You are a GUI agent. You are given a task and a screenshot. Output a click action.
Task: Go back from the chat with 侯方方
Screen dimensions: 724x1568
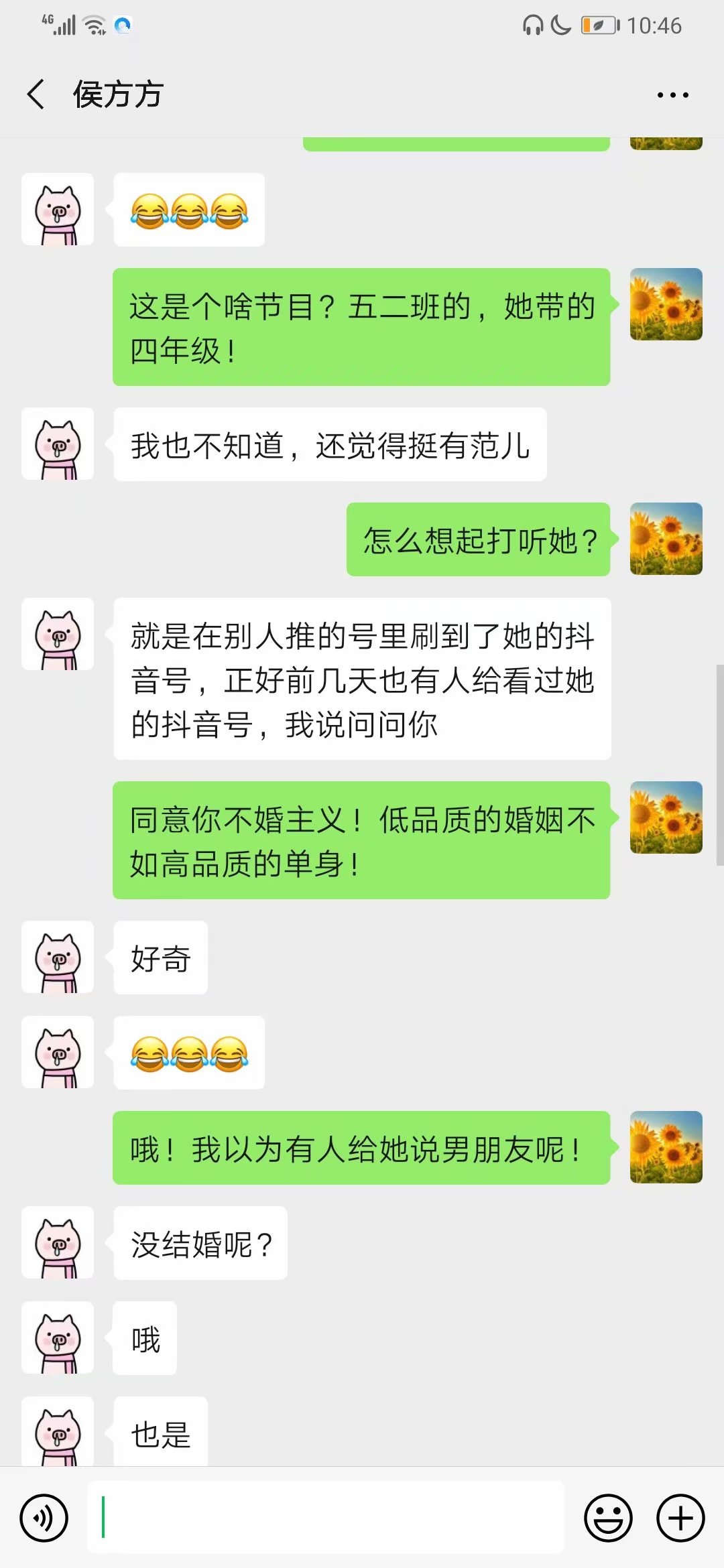(36, 94)
